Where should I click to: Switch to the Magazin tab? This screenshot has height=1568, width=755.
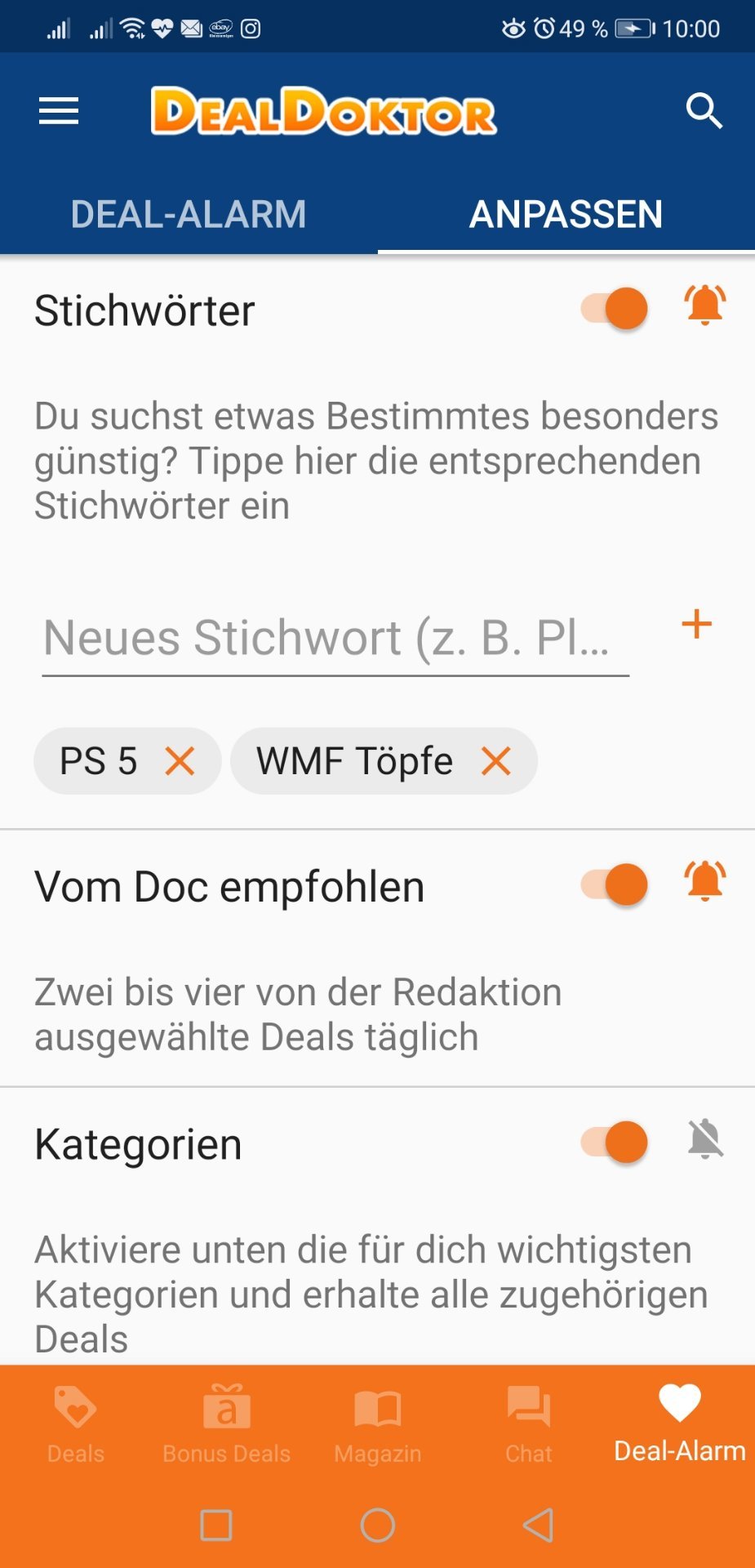pyautogui.click(x=378, y=1425)
